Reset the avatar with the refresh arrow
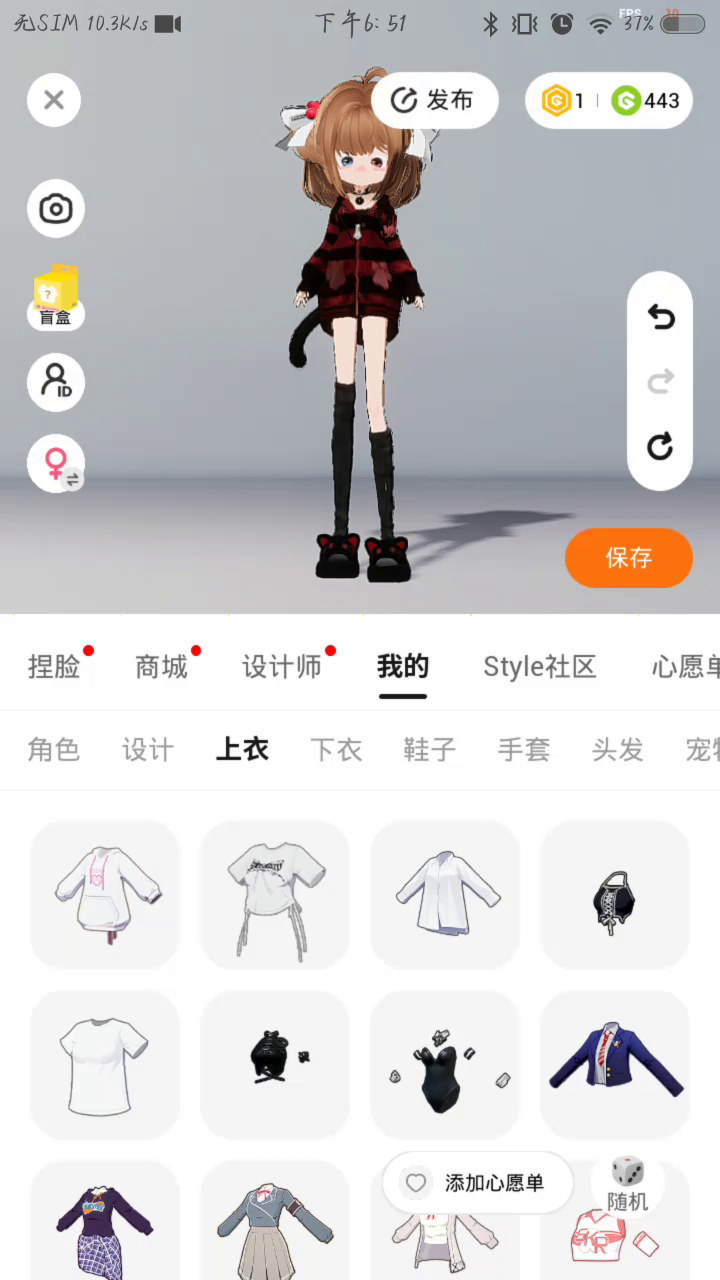This screenshot has height=1280, width=720. 660,446
